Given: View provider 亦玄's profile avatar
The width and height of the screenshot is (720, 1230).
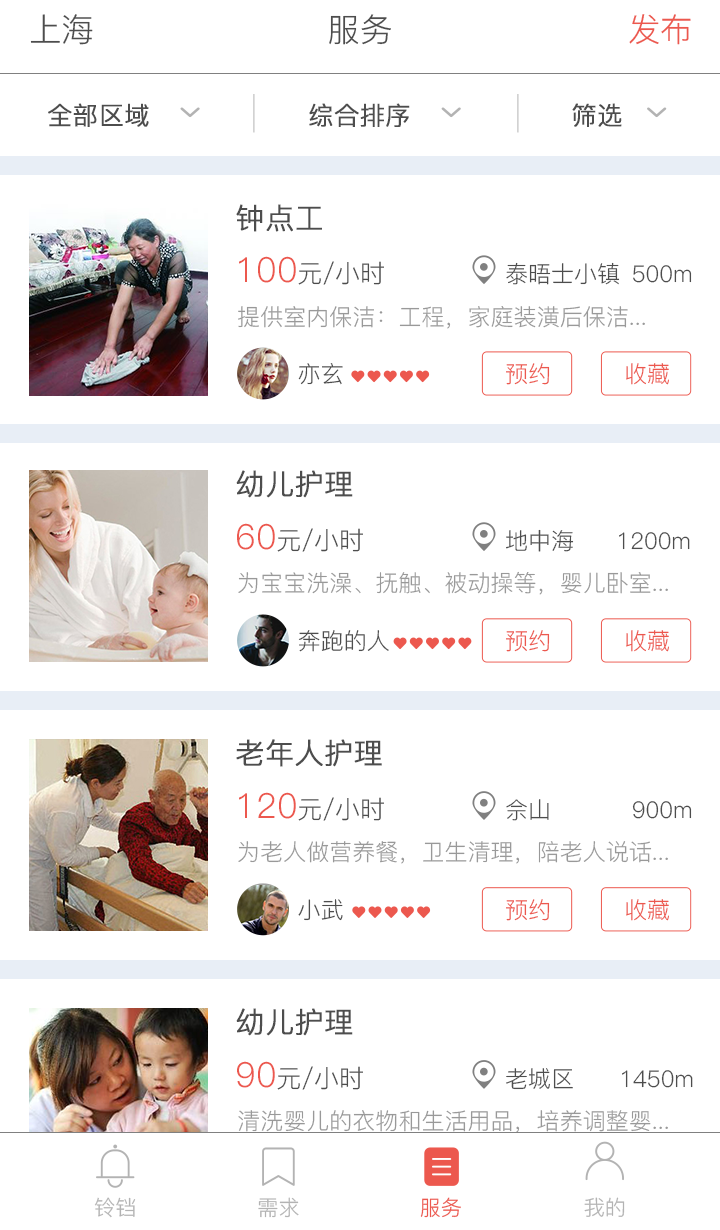Looking at the screenshot, I should tap(263, 374).
